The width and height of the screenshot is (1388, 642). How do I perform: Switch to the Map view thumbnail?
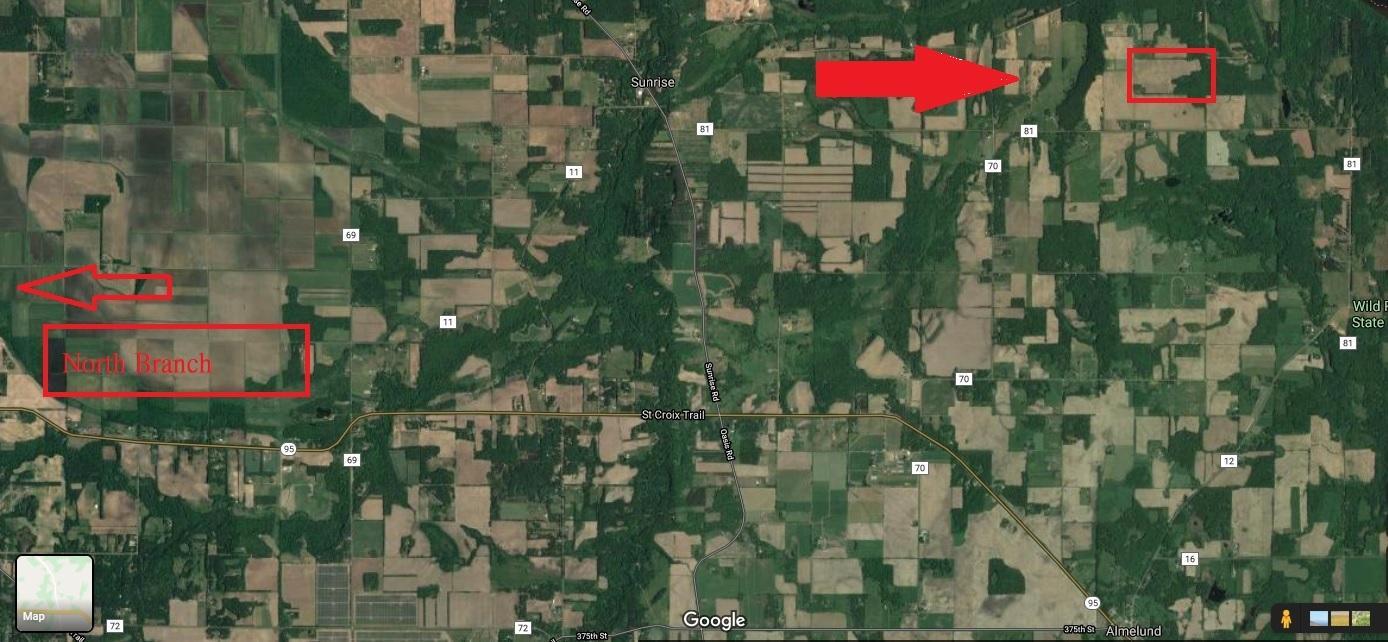point(54,593)
